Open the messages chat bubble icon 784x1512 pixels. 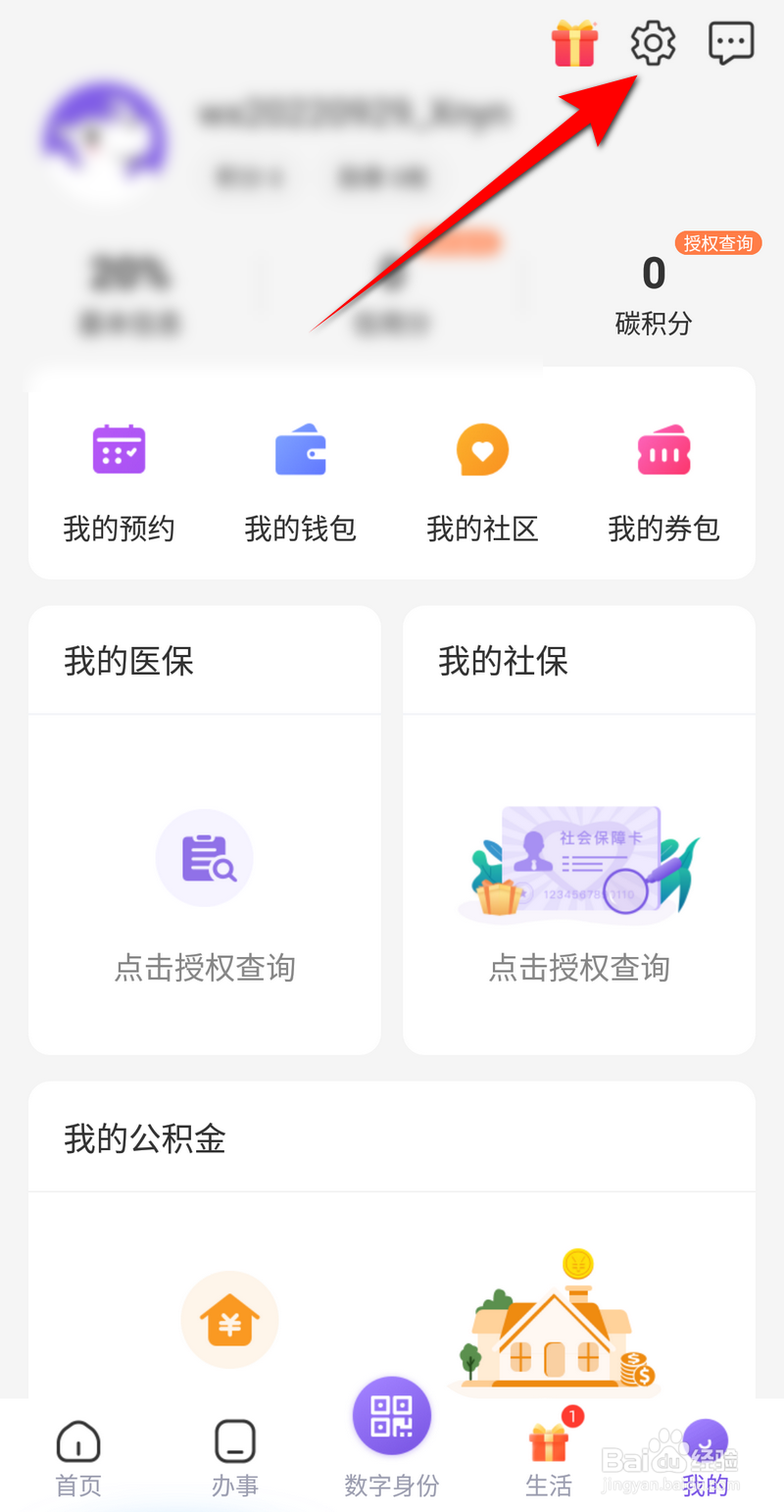tap(731, 43)
